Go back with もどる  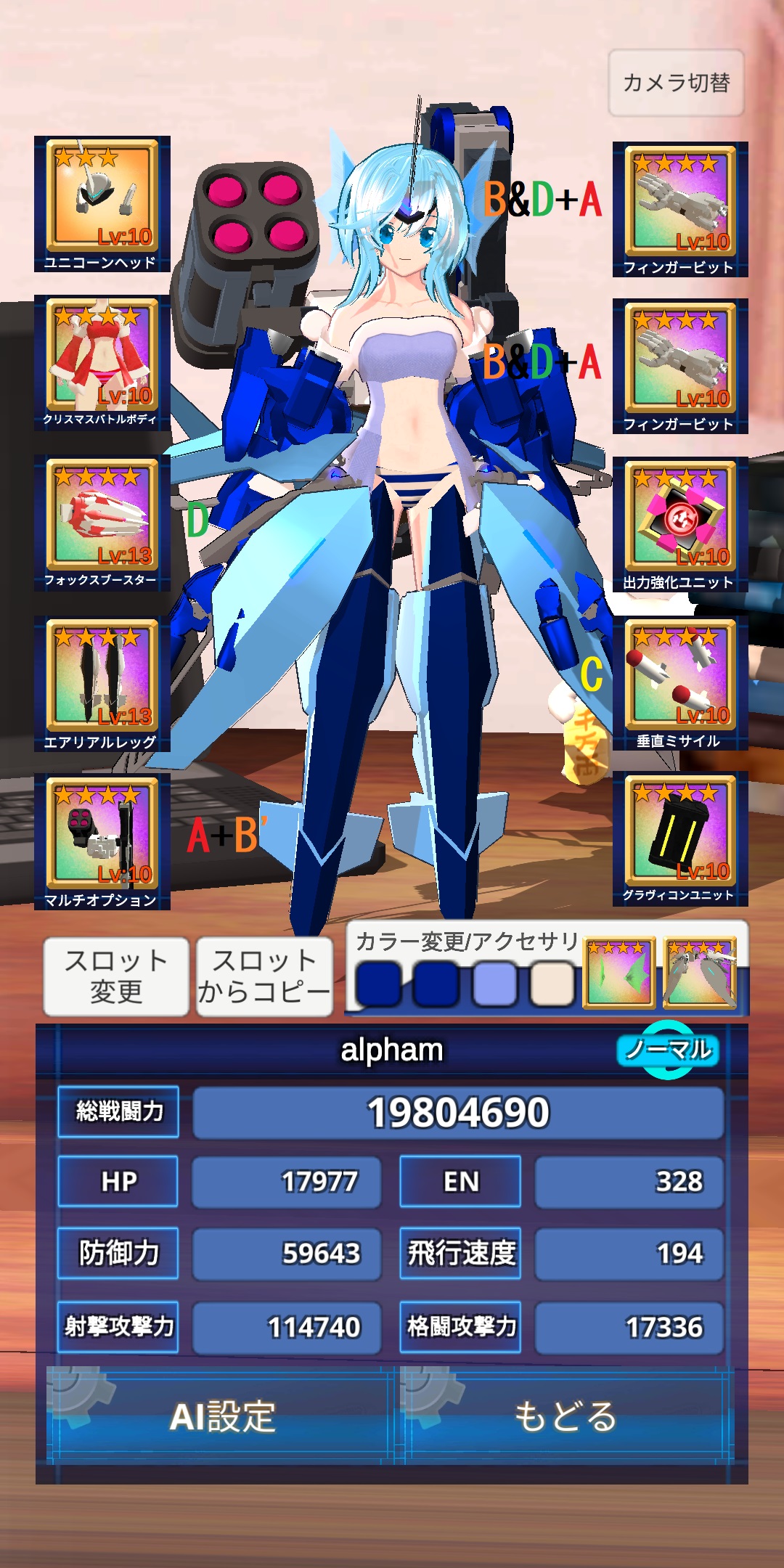pos(566,1416)
